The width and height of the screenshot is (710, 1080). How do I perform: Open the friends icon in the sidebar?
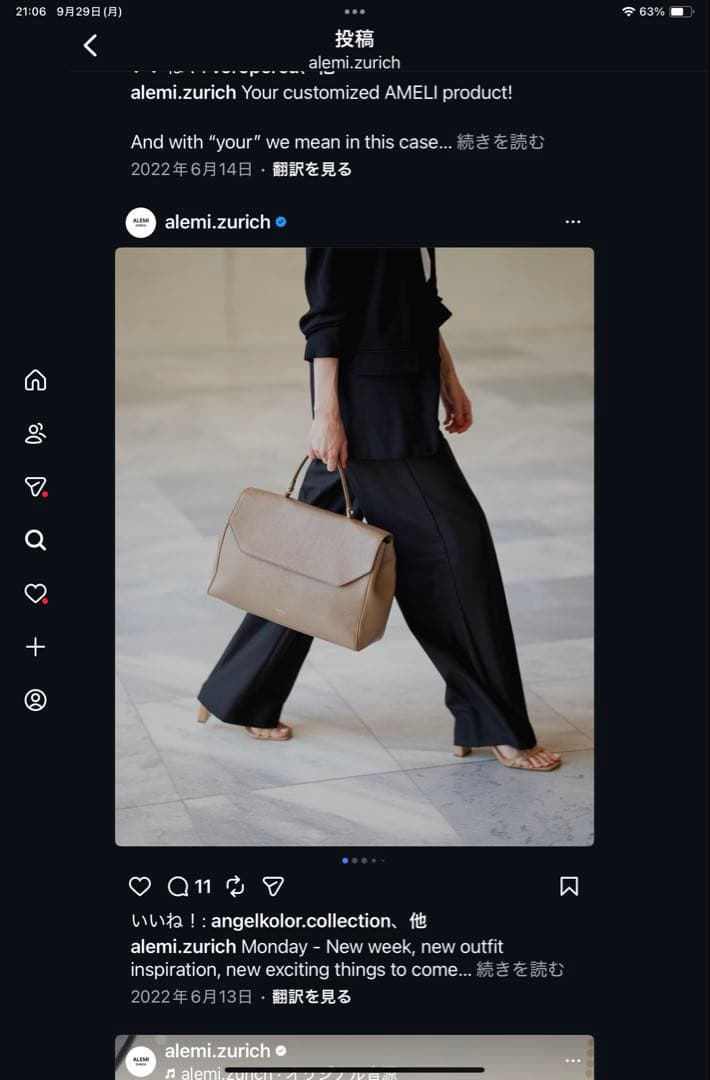pos(35,433)
